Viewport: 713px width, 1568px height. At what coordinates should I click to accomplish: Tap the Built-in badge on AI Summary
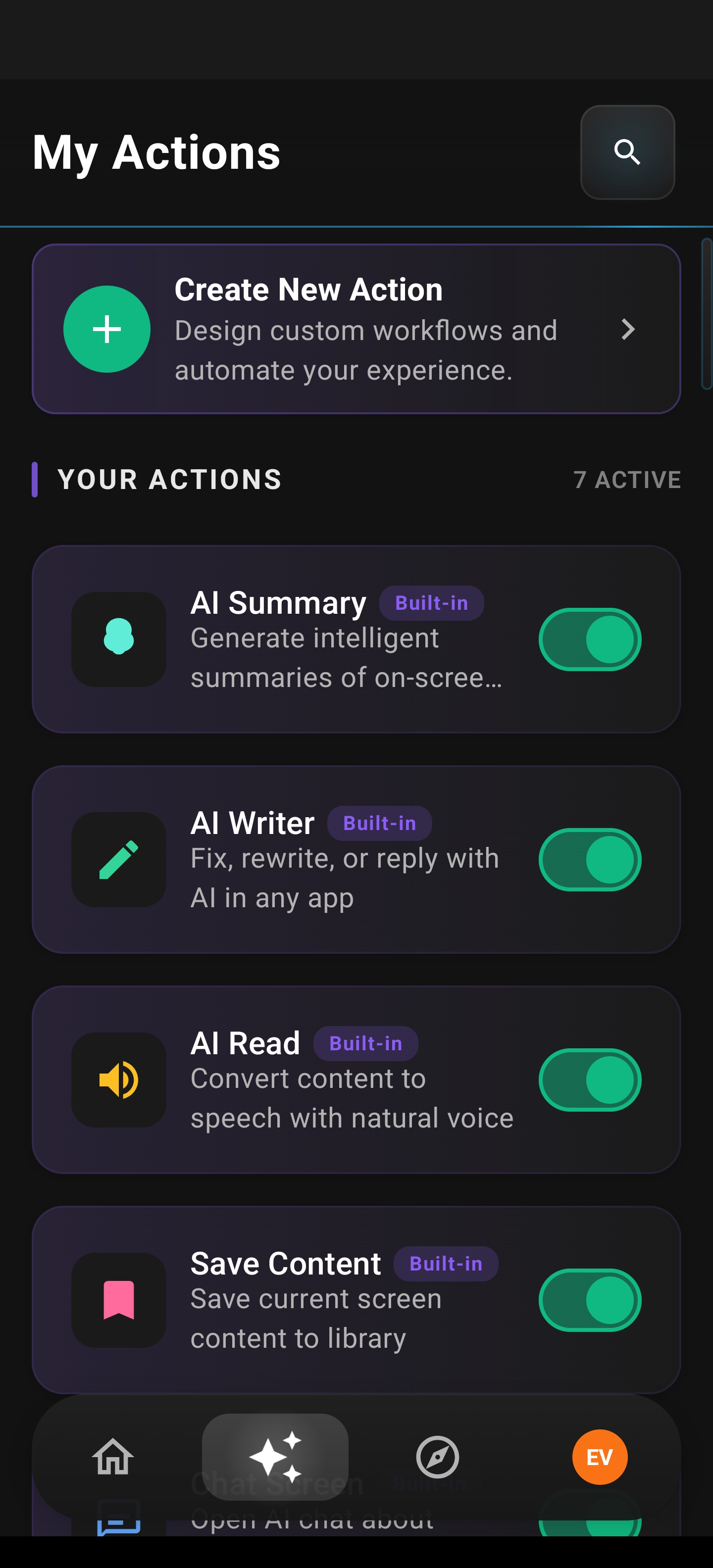point(432,602)
